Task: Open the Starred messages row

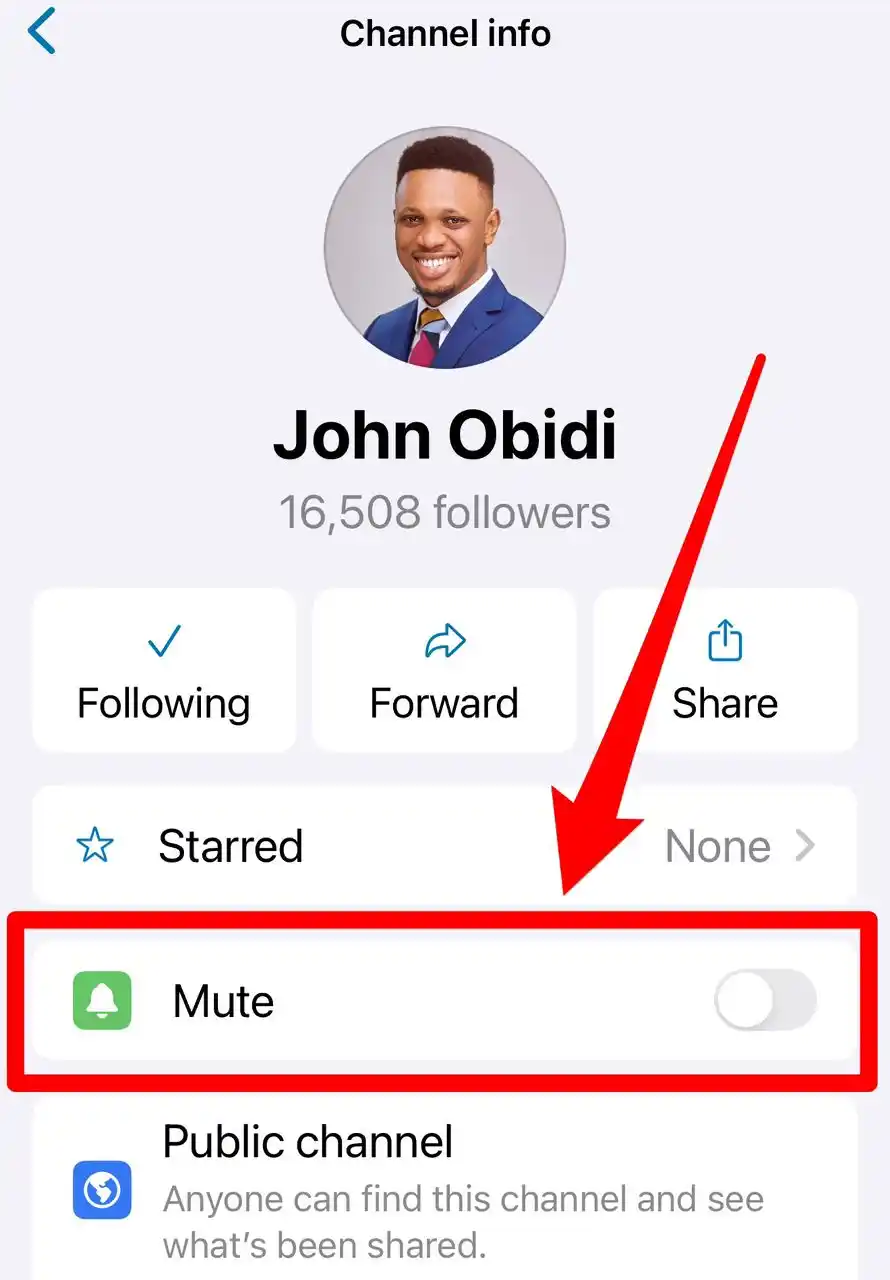Action: coord(230,846)
